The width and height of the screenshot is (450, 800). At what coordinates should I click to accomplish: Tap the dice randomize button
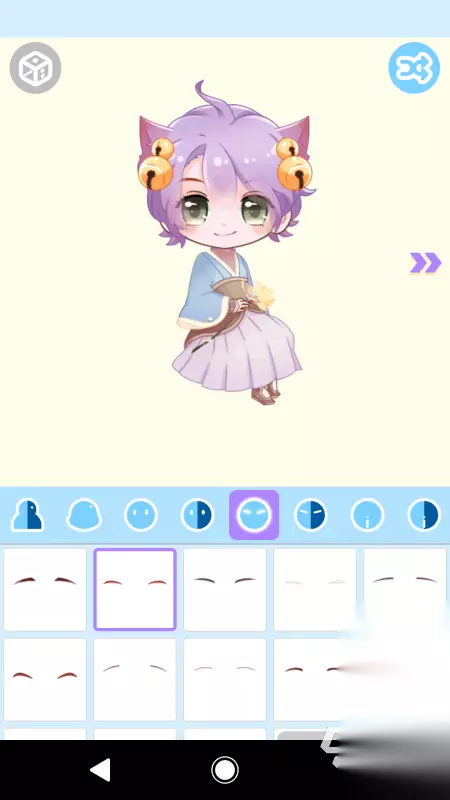coord(35,68)
